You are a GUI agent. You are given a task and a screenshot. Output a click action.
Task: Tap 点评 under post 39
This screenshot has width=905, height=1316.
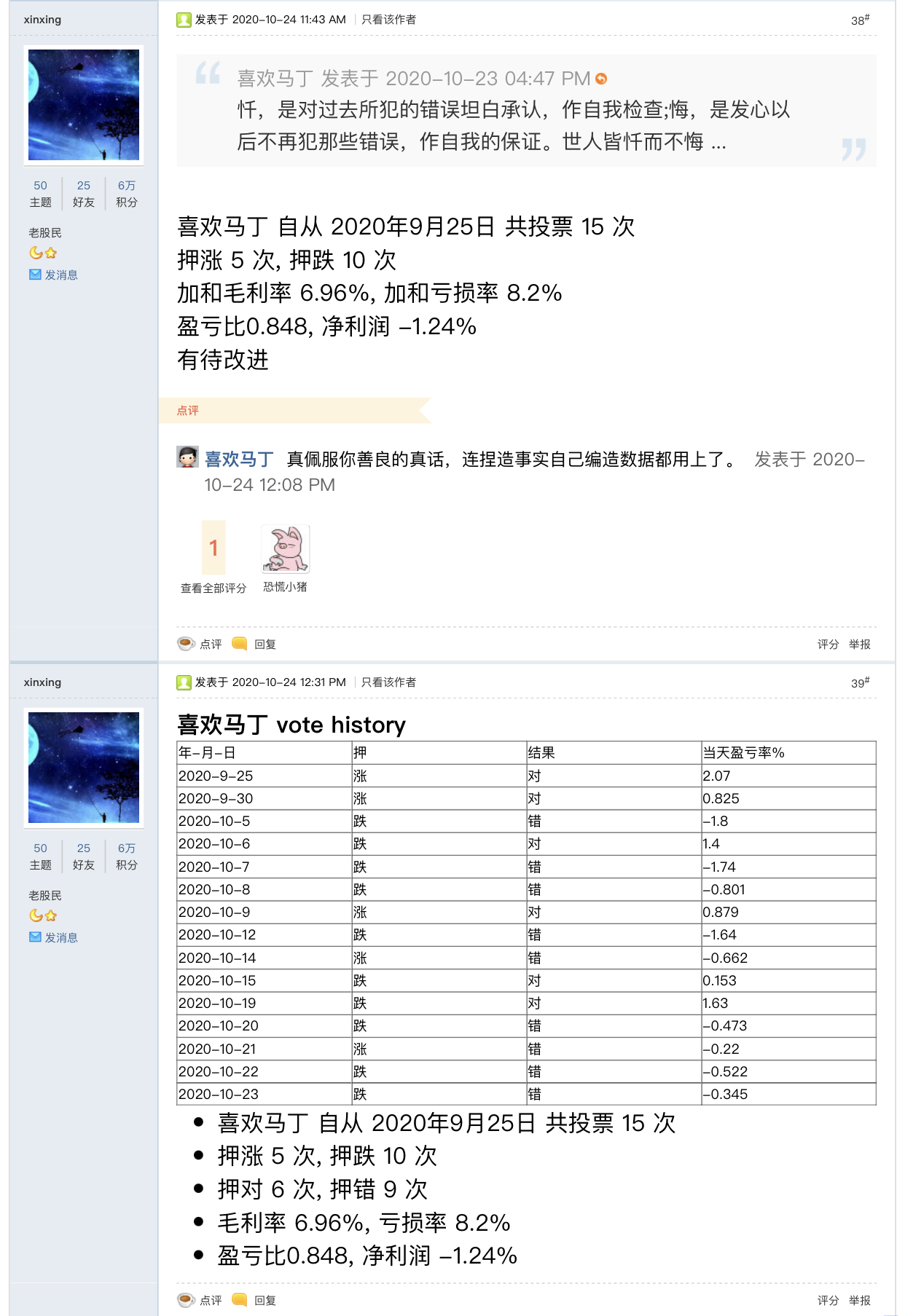pos(210,1300)
